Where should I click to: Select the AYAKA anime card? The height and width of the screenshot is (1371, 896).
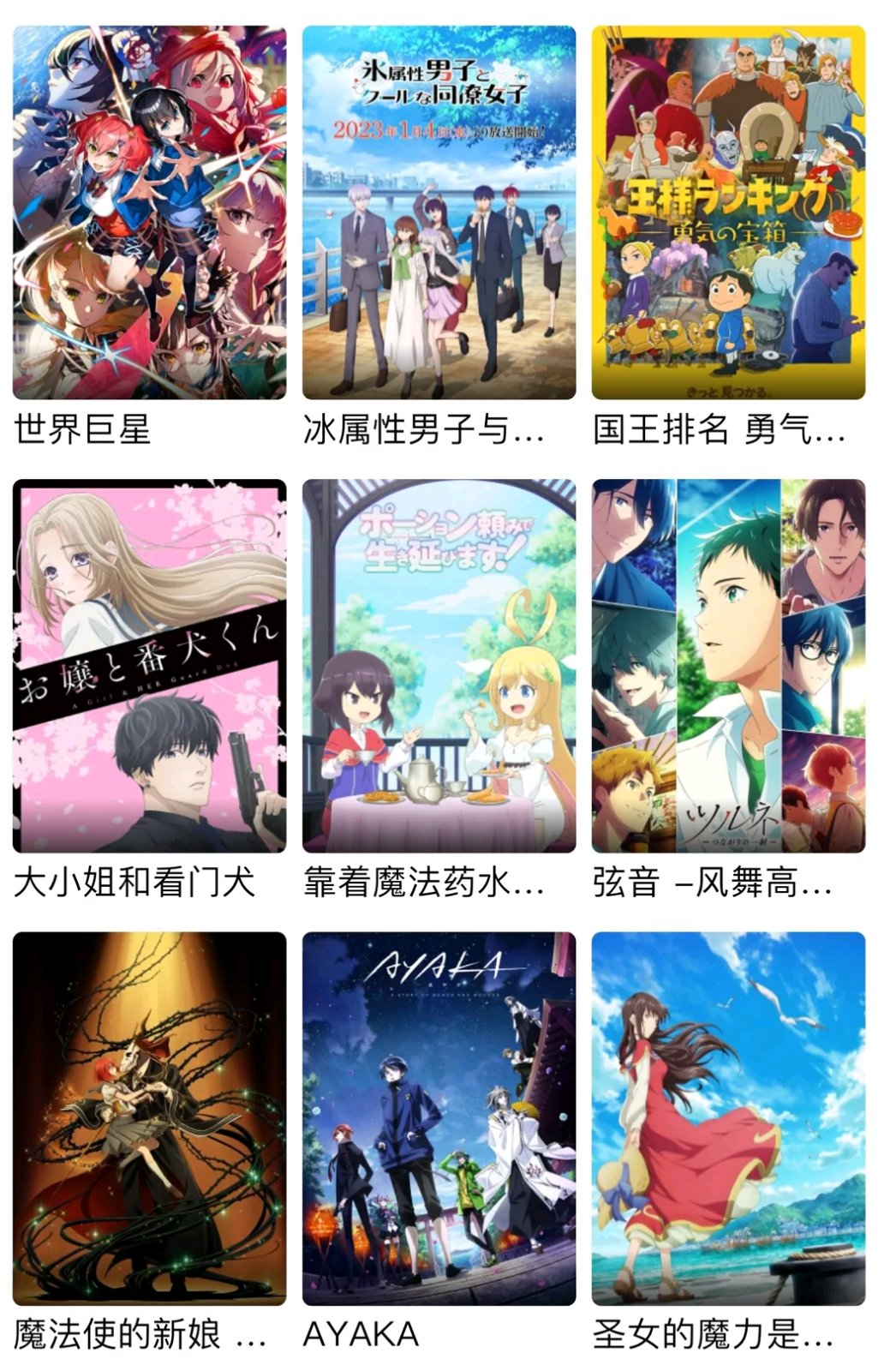pos(439,1118)
